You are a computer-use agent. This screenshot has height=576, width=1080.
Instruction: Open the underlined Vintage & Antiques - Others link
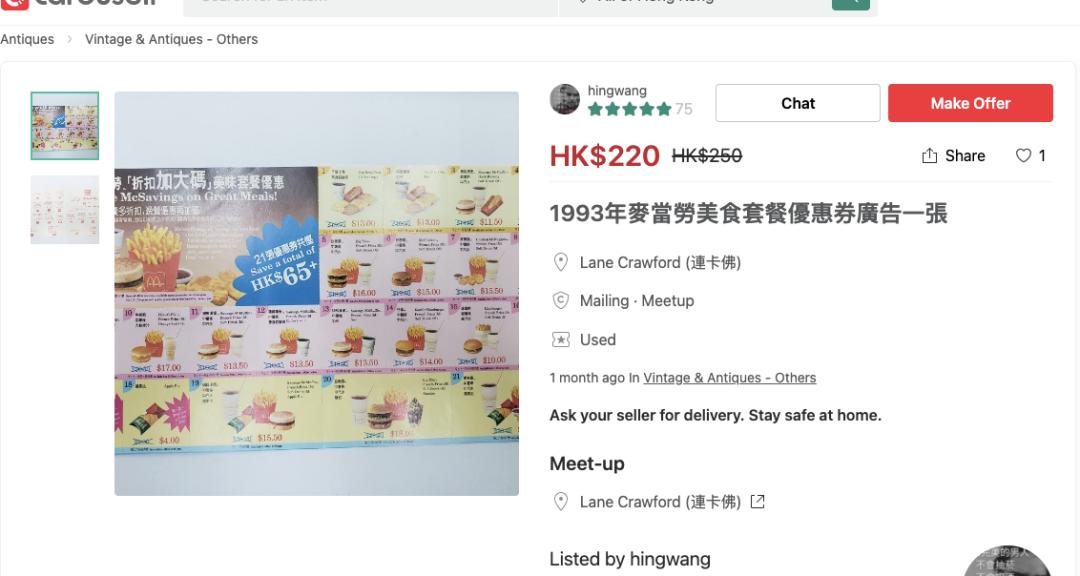pos(729,378)
